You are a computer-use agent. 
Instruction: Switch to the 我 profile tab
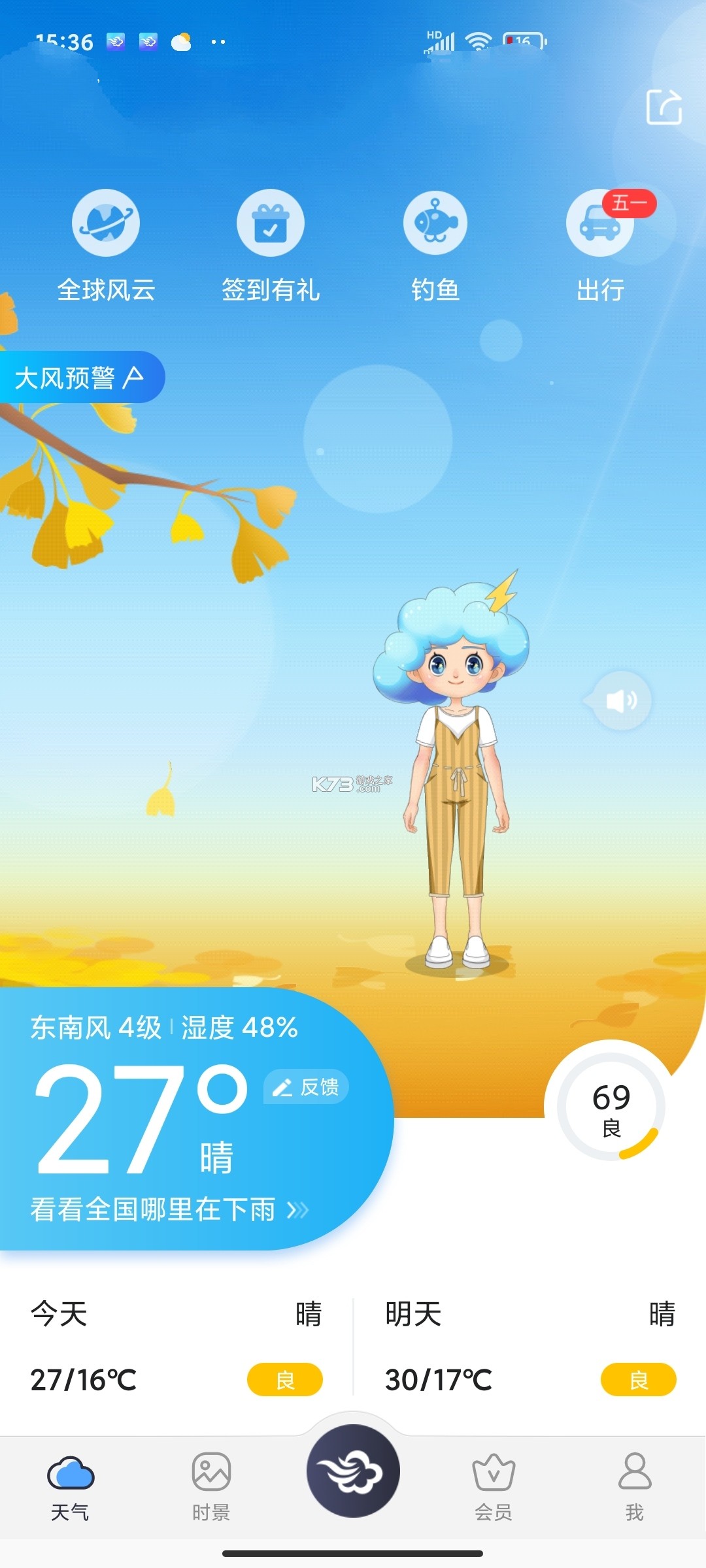(635, 1483)
